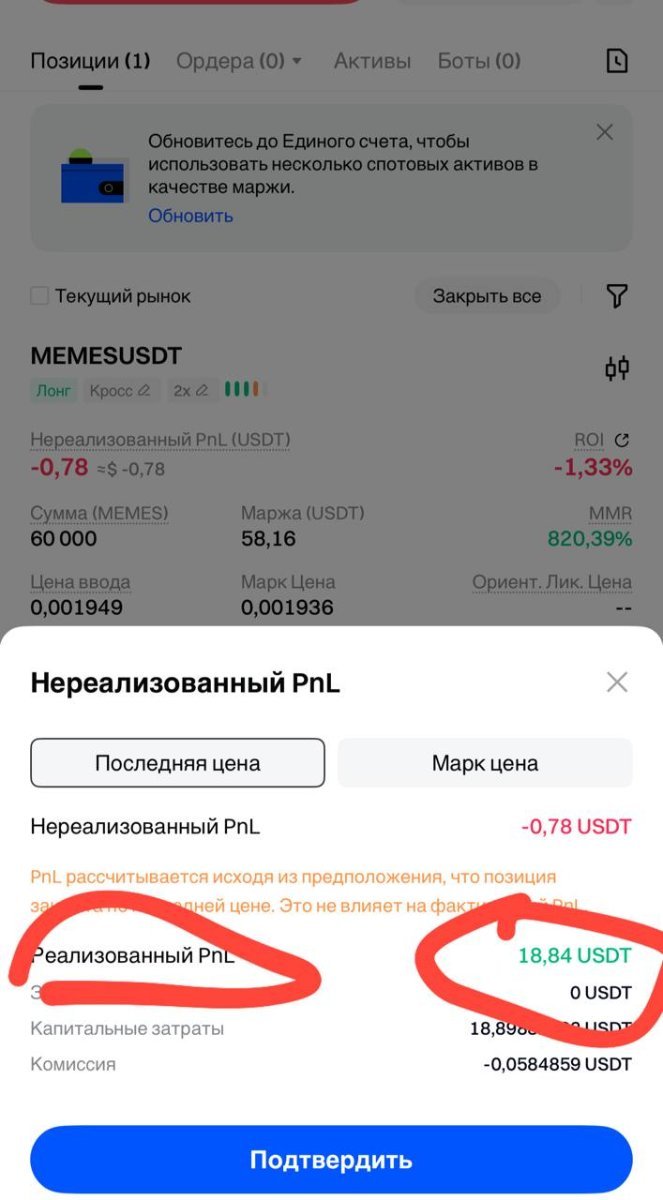
Task: Confirm with the Подтвердить button
Action: [331, 1160]
